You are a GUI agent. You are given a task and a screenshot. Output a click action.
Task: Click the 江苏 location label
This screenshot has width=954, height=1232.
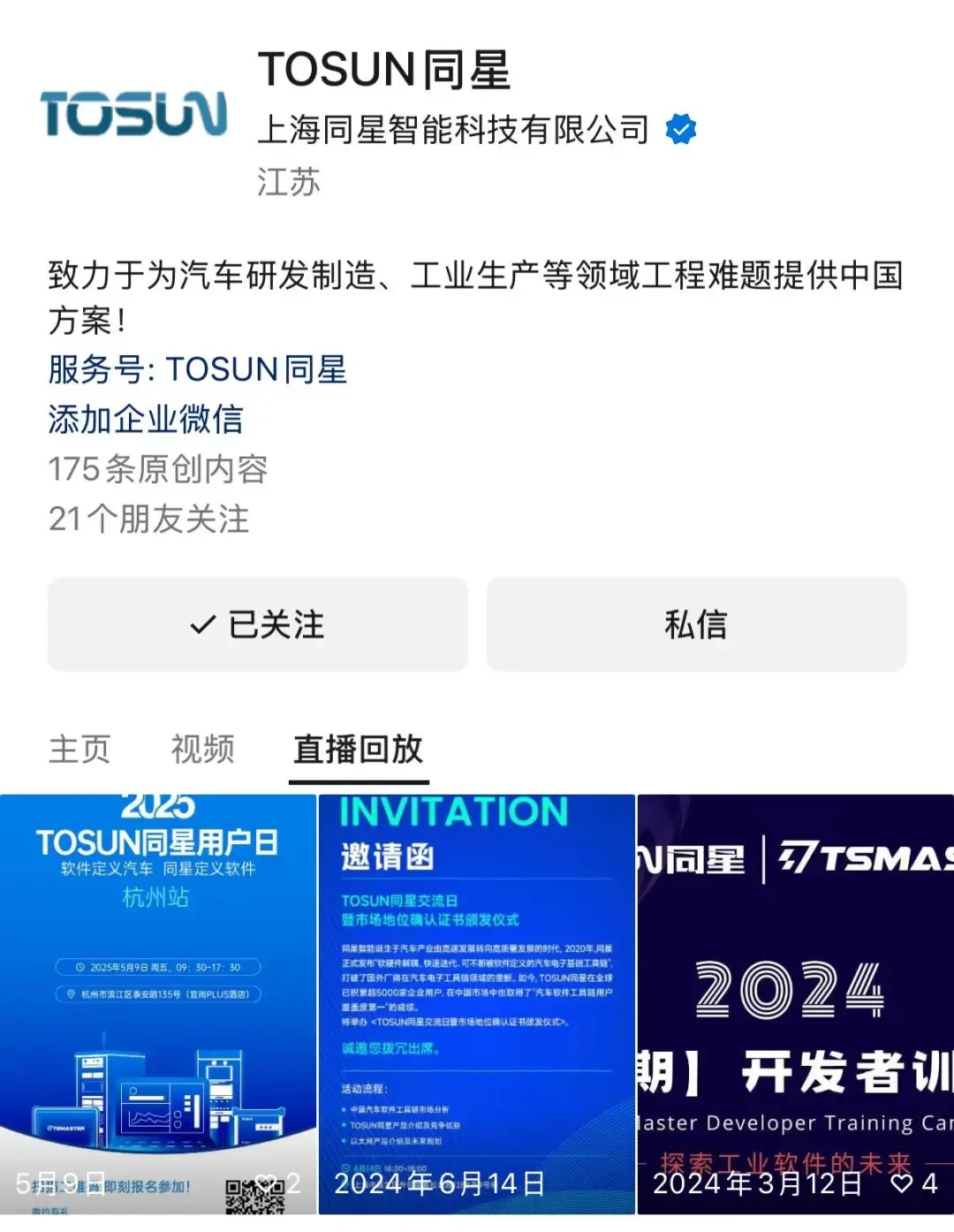(289, 183)
